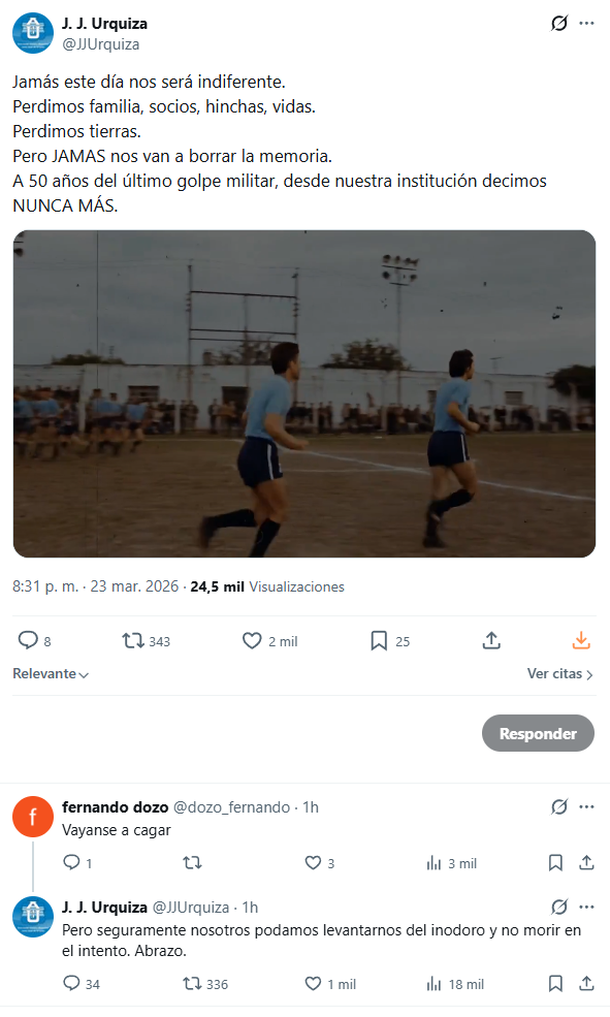Repost the main post with 343 reposts
Image resolution: width=610 pixels, height=1017 pixels.
132,641
